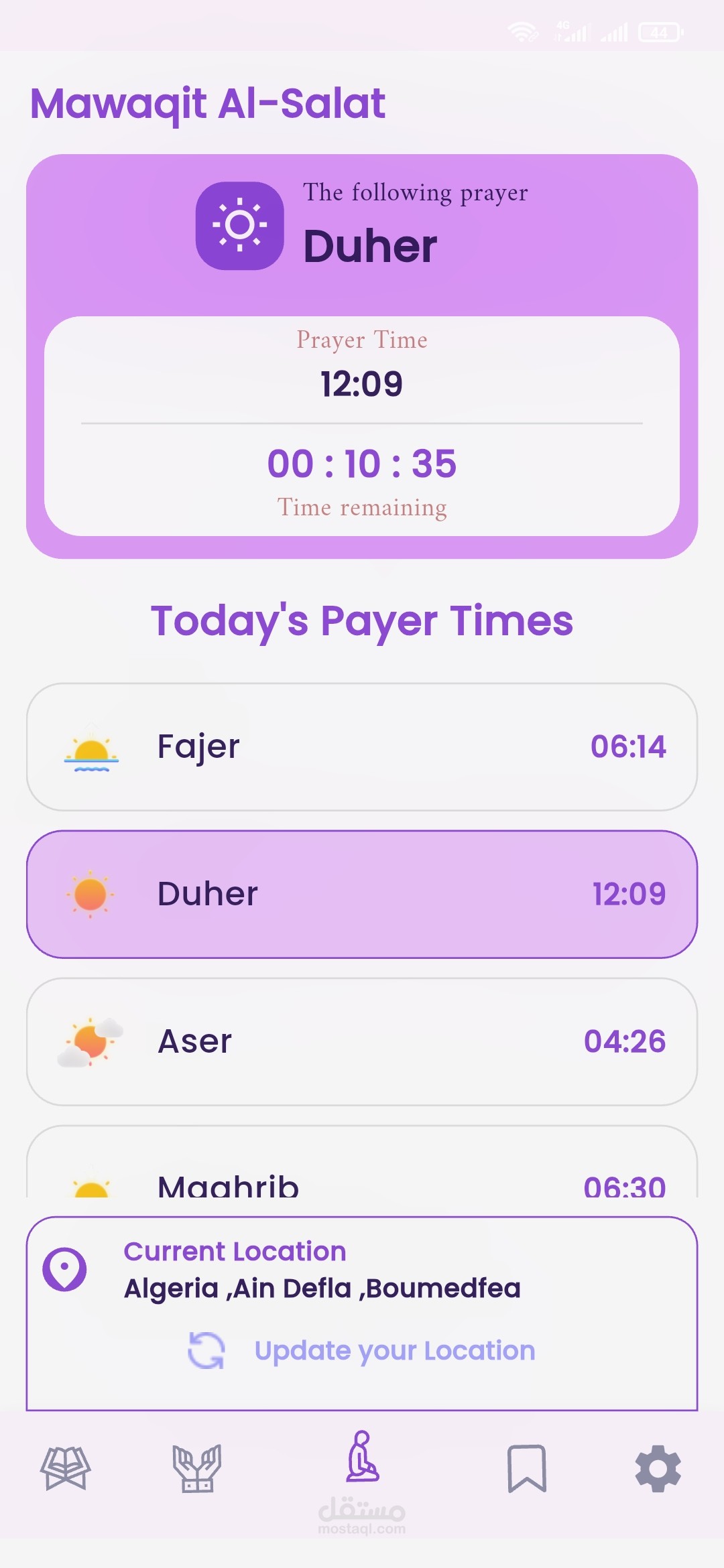The width and height of the screenshot is (724, 1568).
Task: Switch to the praying hands dua tab
Action: coord(196,1467)
